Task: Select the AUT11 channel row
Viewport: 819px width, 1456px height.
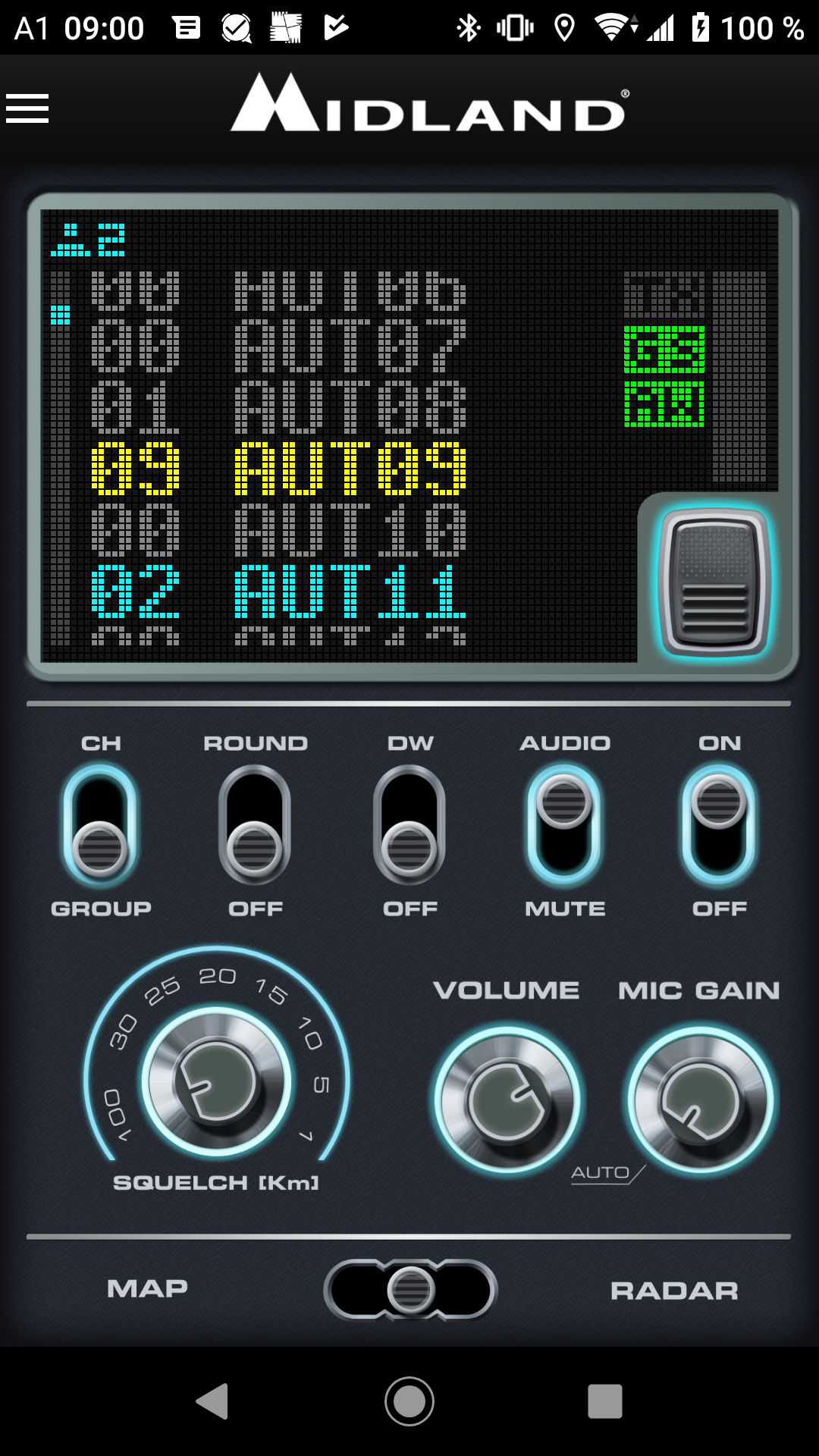Action: pos(278,591)
